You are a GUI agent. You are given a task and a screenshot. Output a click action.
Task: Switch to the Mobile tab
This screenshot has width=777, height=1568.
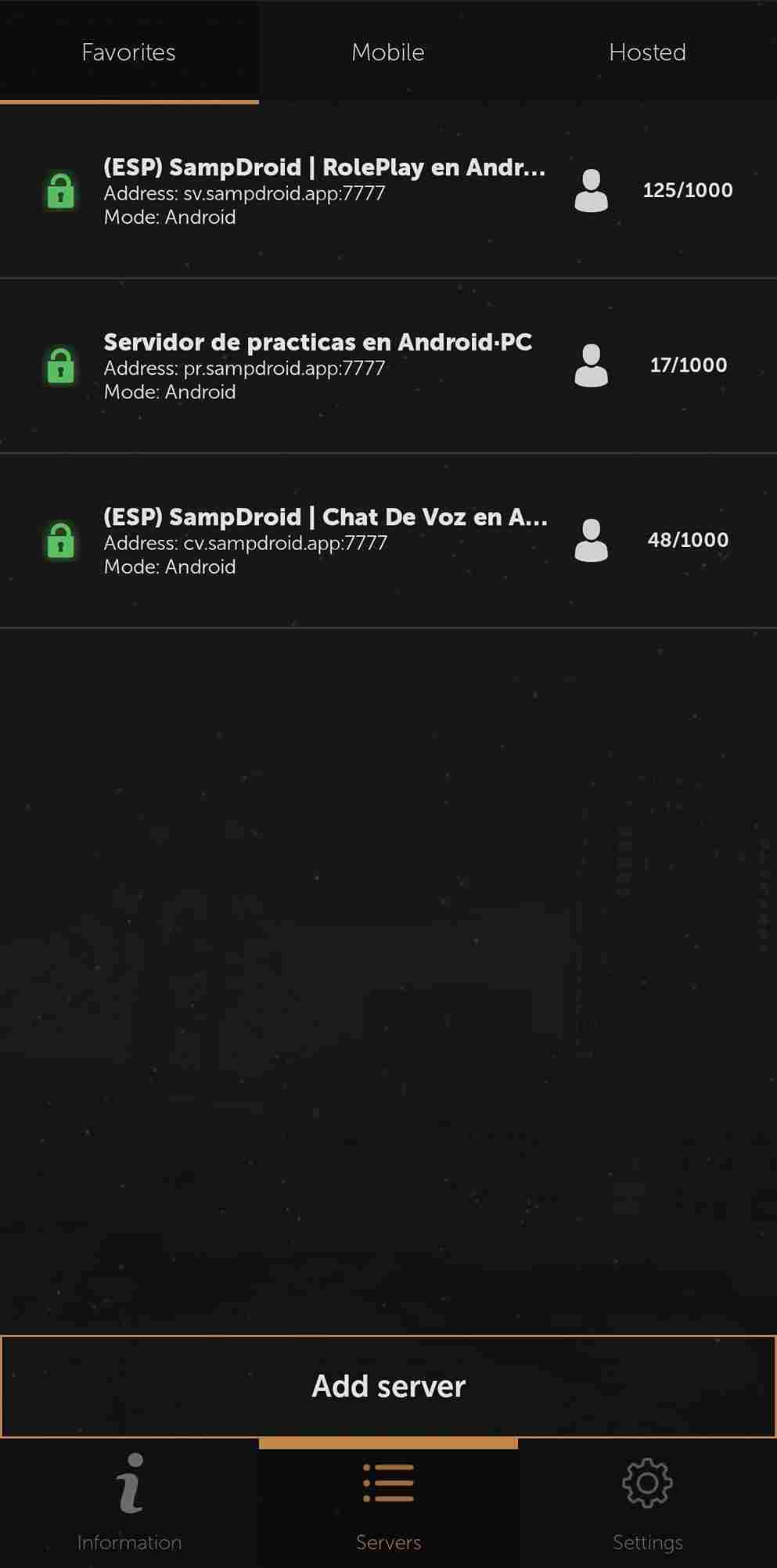tap(388, 52)
